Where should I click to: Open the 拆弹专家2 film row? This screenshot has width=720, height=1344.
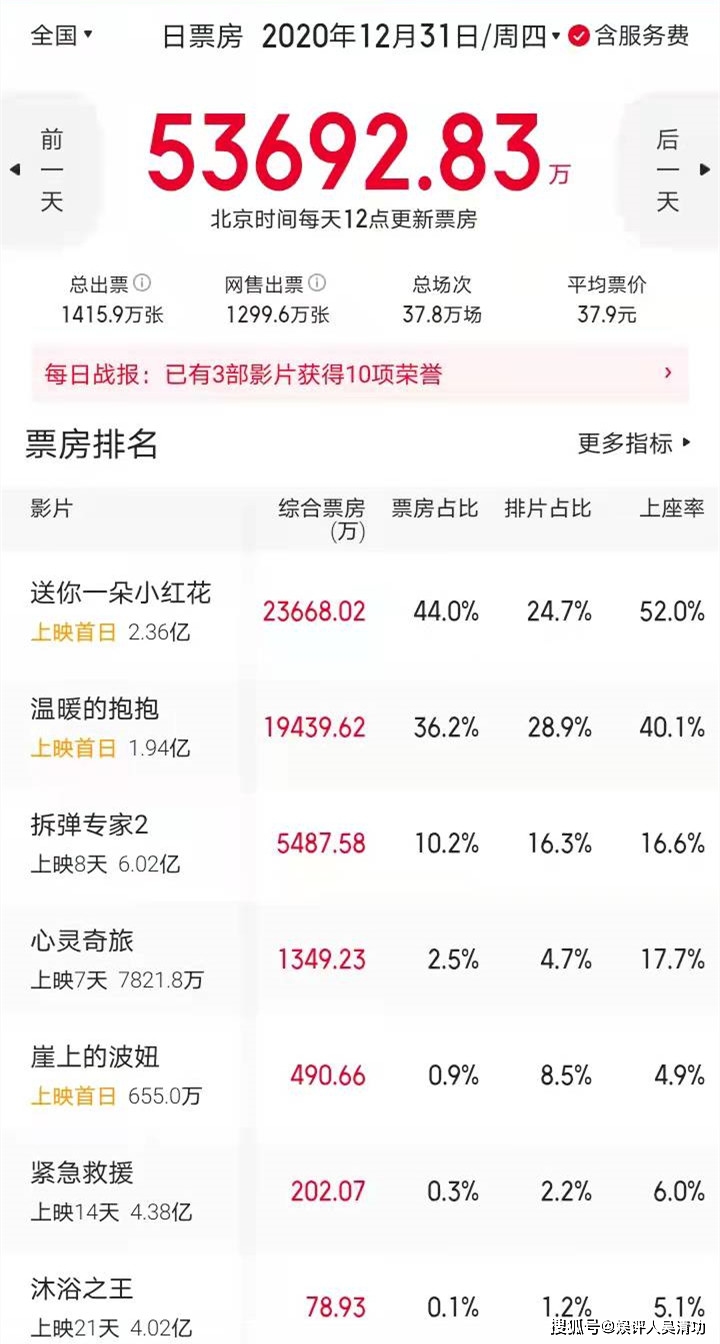360,843
